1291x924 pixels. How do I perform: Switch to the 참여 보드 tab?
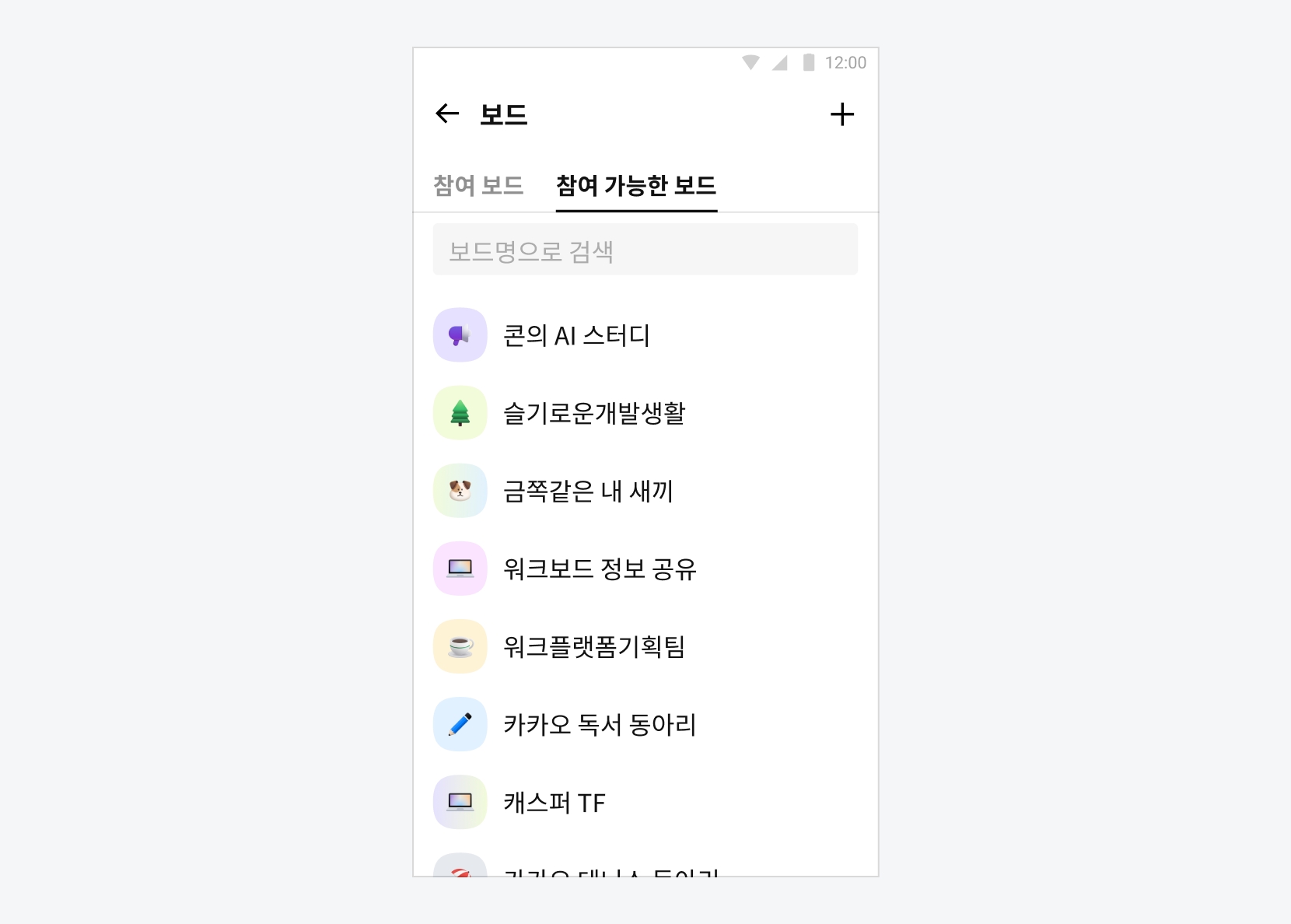point(478,185)
